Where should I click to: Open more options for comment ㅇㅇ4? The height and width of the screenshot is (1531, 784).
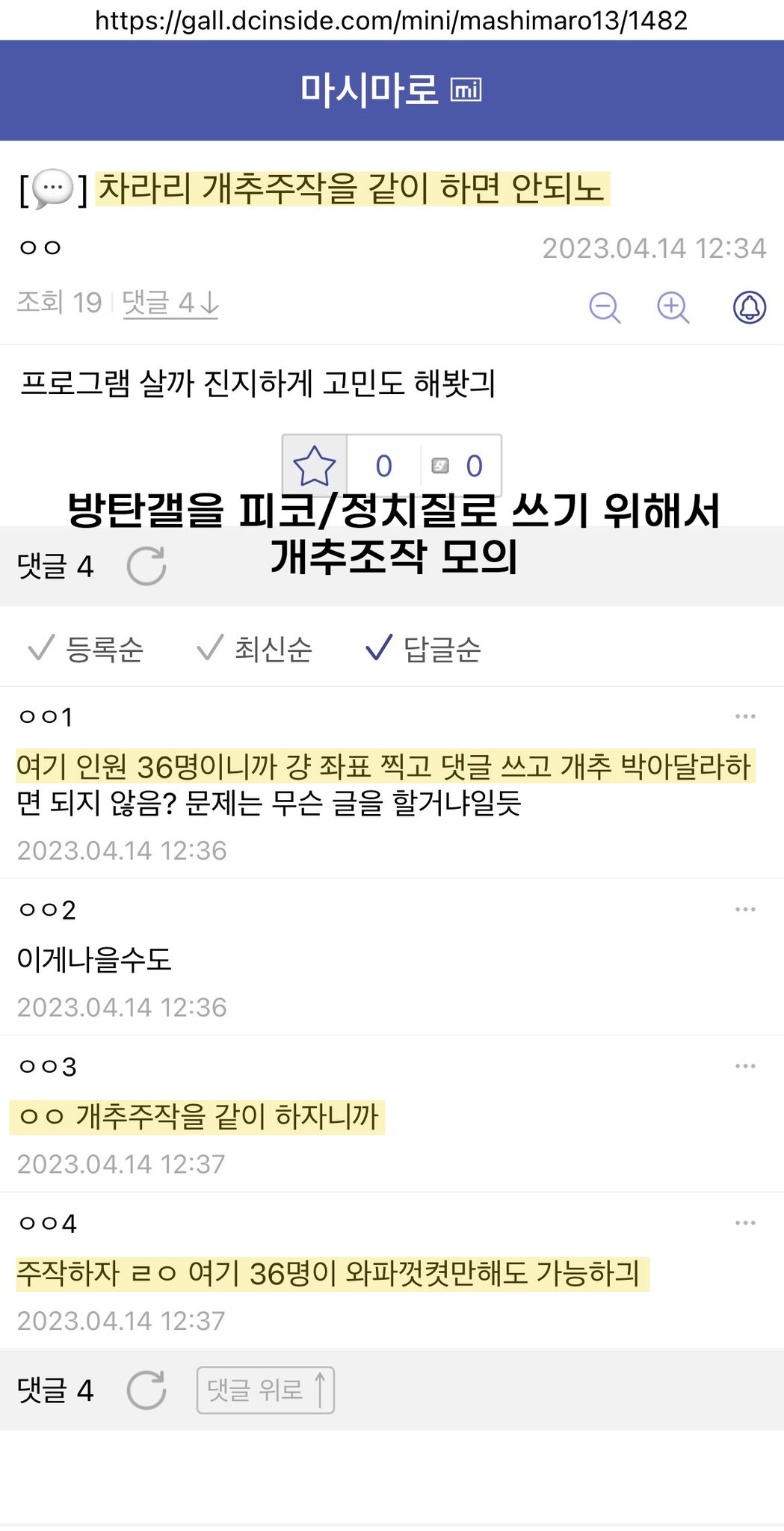(x=745, y=1223)
